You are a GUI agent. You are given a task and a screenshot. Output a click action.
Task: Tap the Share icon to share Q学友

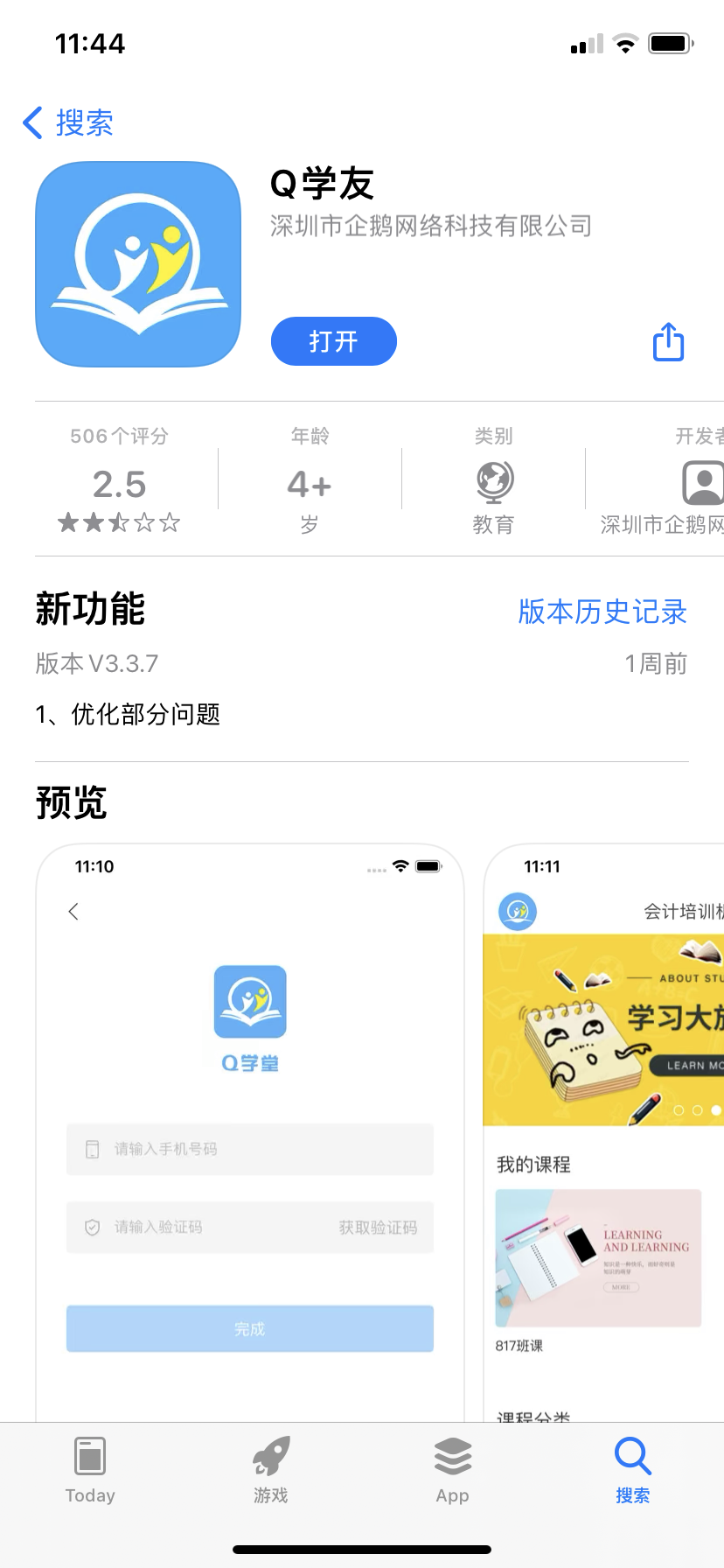[x=667, y=342]
